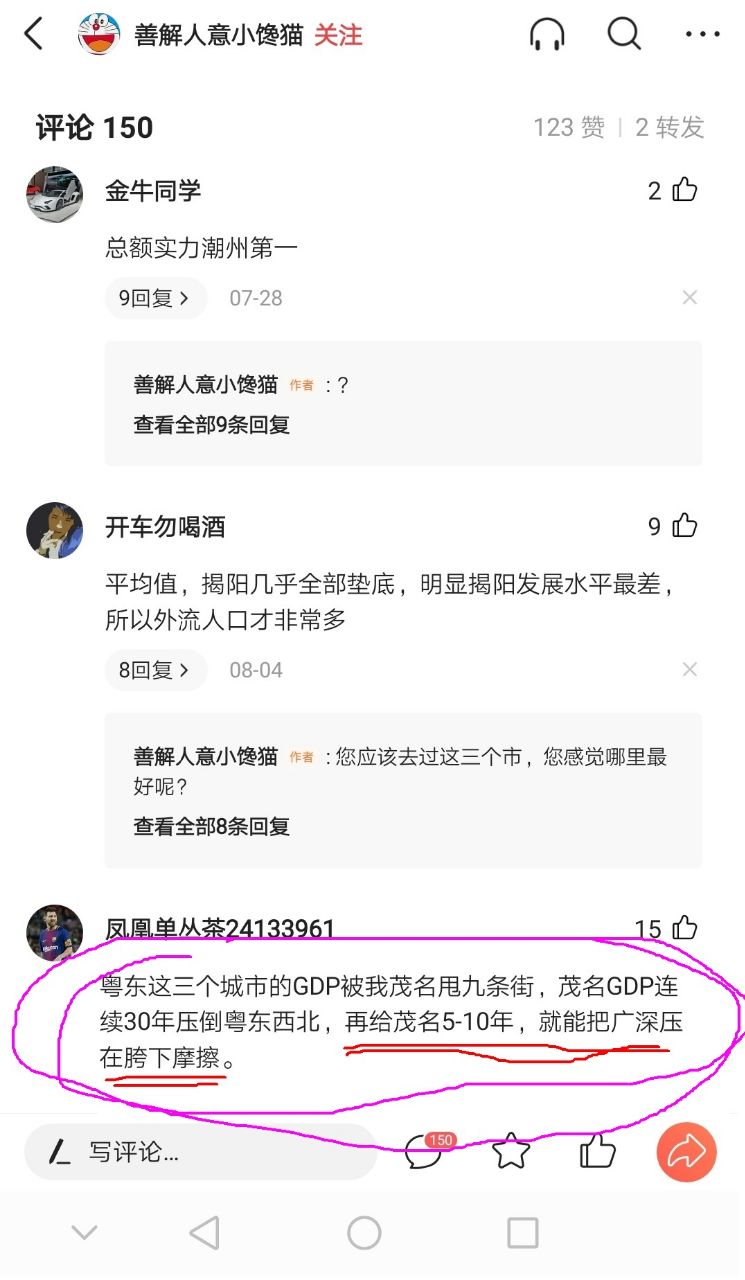The image size is (745, 1280).
Task: Open the comments bubble showing 150
Action: (424, 1152)
